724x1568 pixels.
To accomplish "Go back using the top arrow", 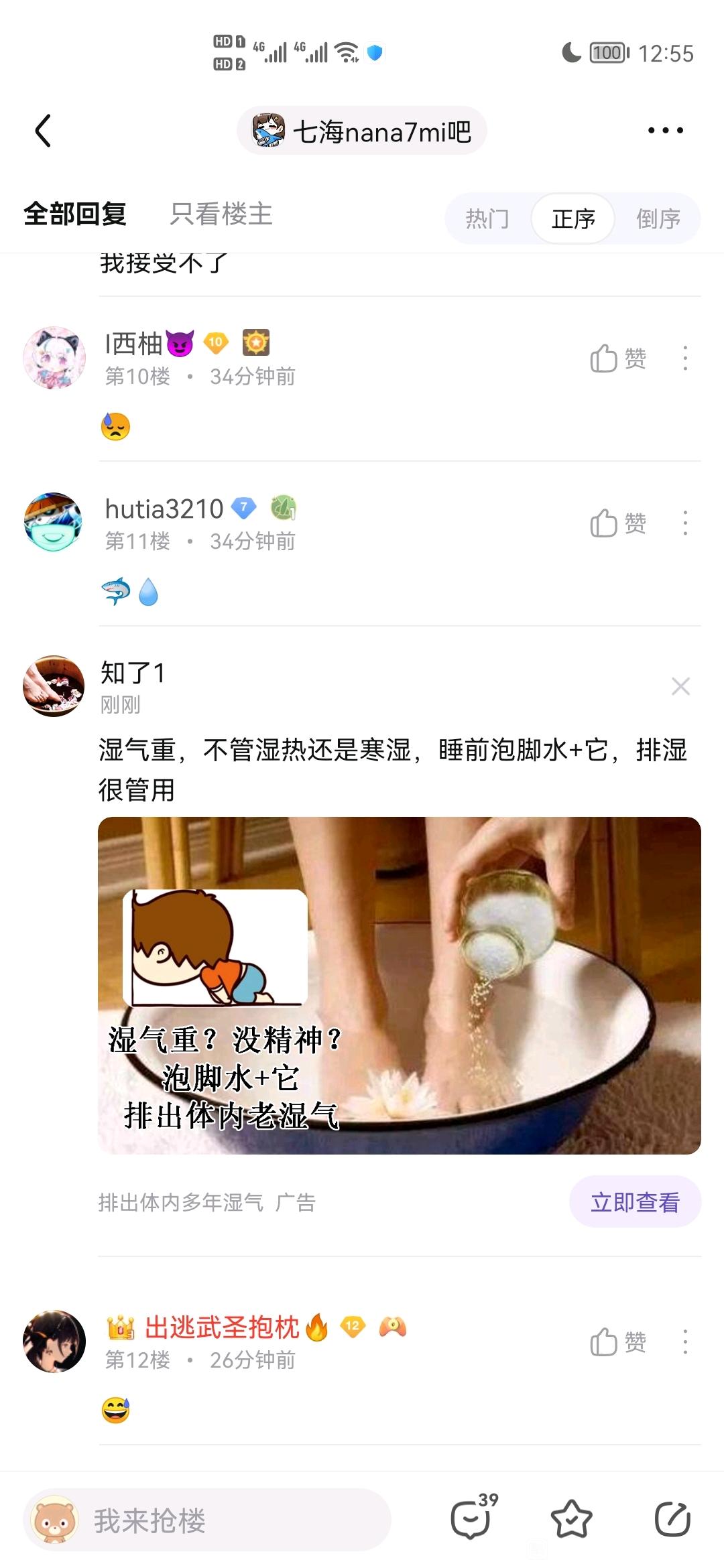I will [44, 131].
